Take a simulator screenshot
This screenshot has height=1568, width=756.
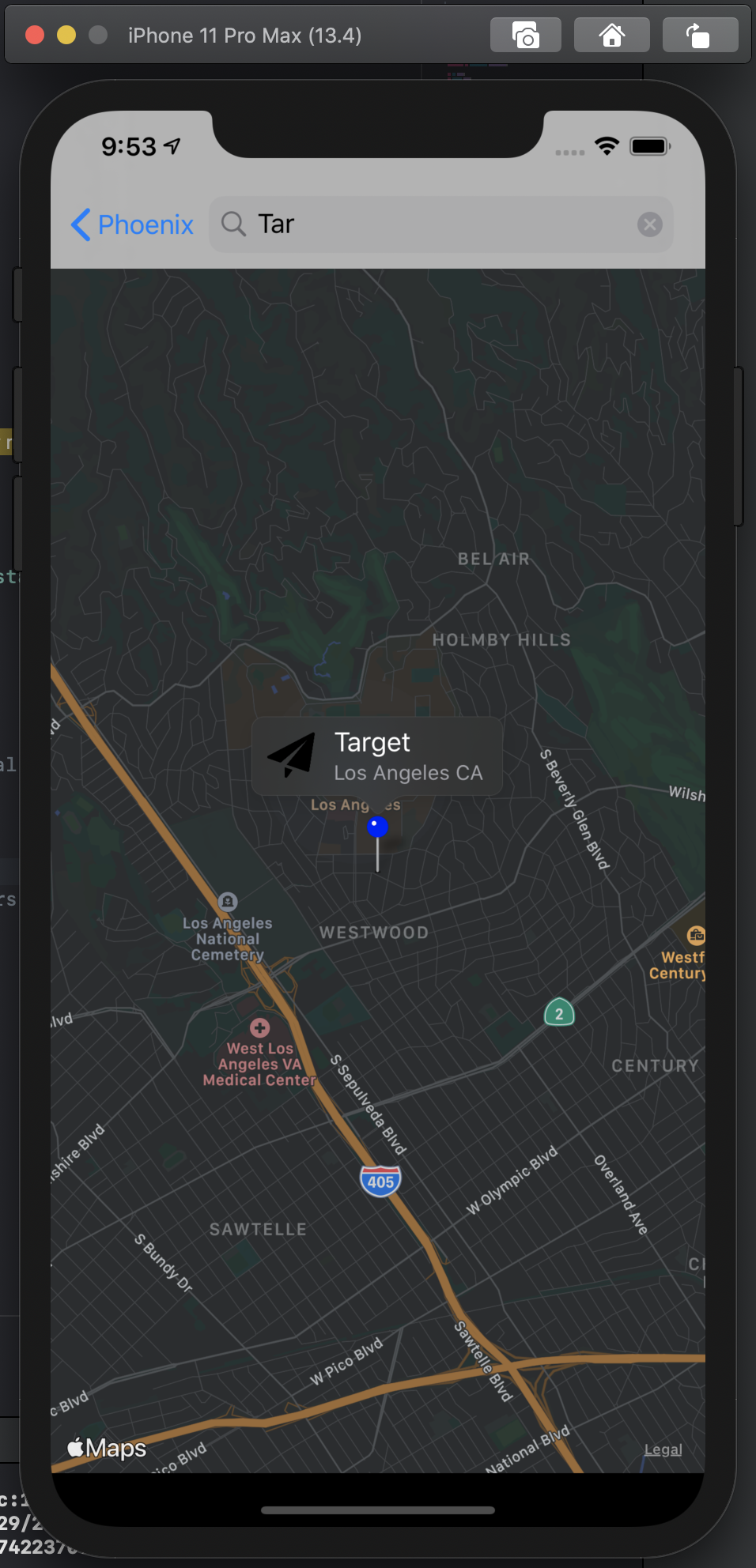pos(525,36)
